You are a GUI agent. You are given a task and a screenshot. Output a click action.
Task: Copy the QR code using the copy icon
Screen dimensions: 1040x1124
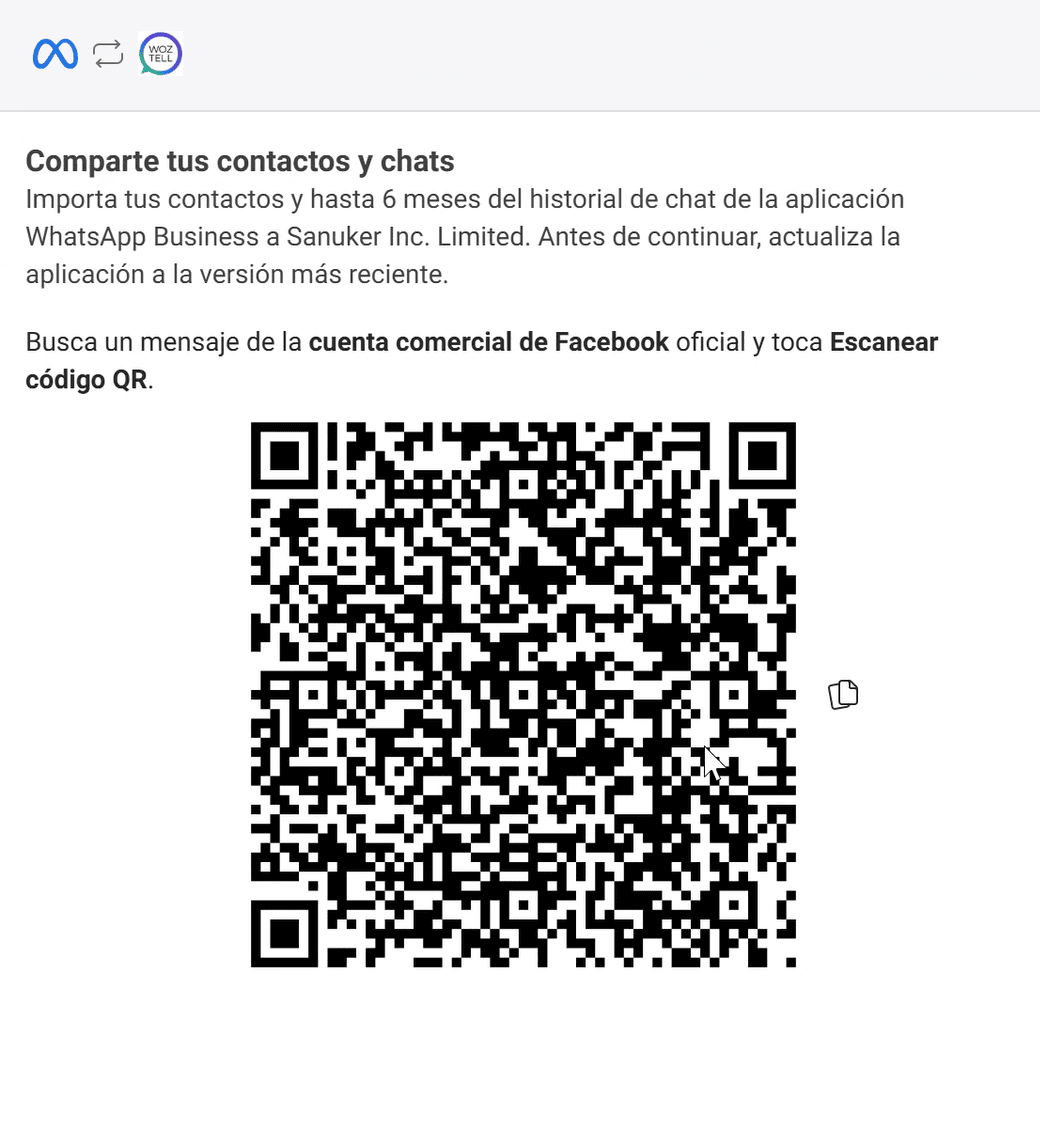(x=843, y=694)
